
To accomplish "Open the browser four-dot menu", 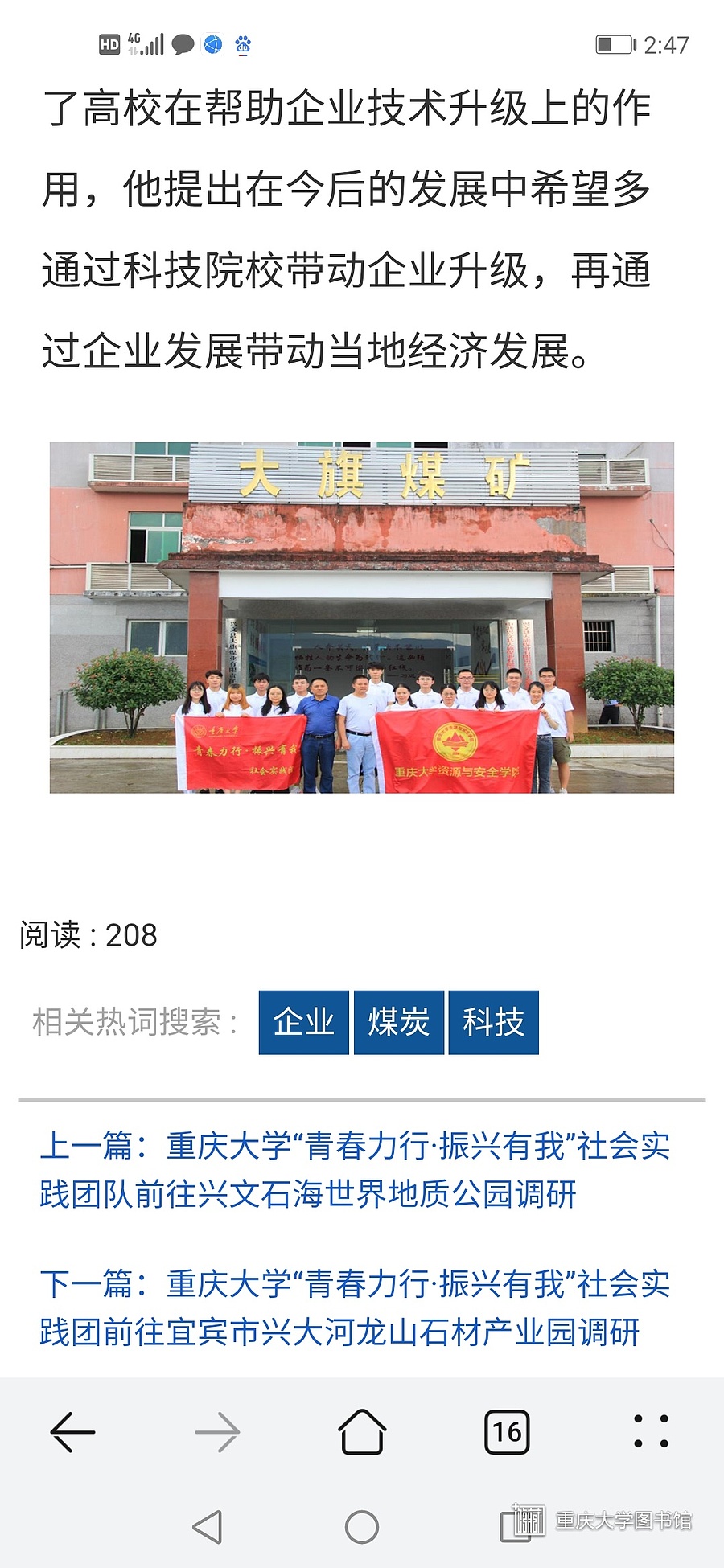I will coord(651,1432).
